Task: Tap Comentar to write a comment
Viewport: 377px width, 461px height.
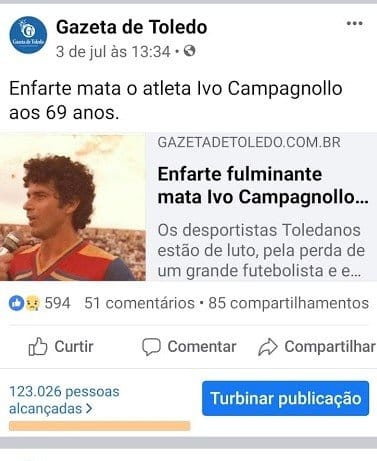Action: tap(189, 347)
